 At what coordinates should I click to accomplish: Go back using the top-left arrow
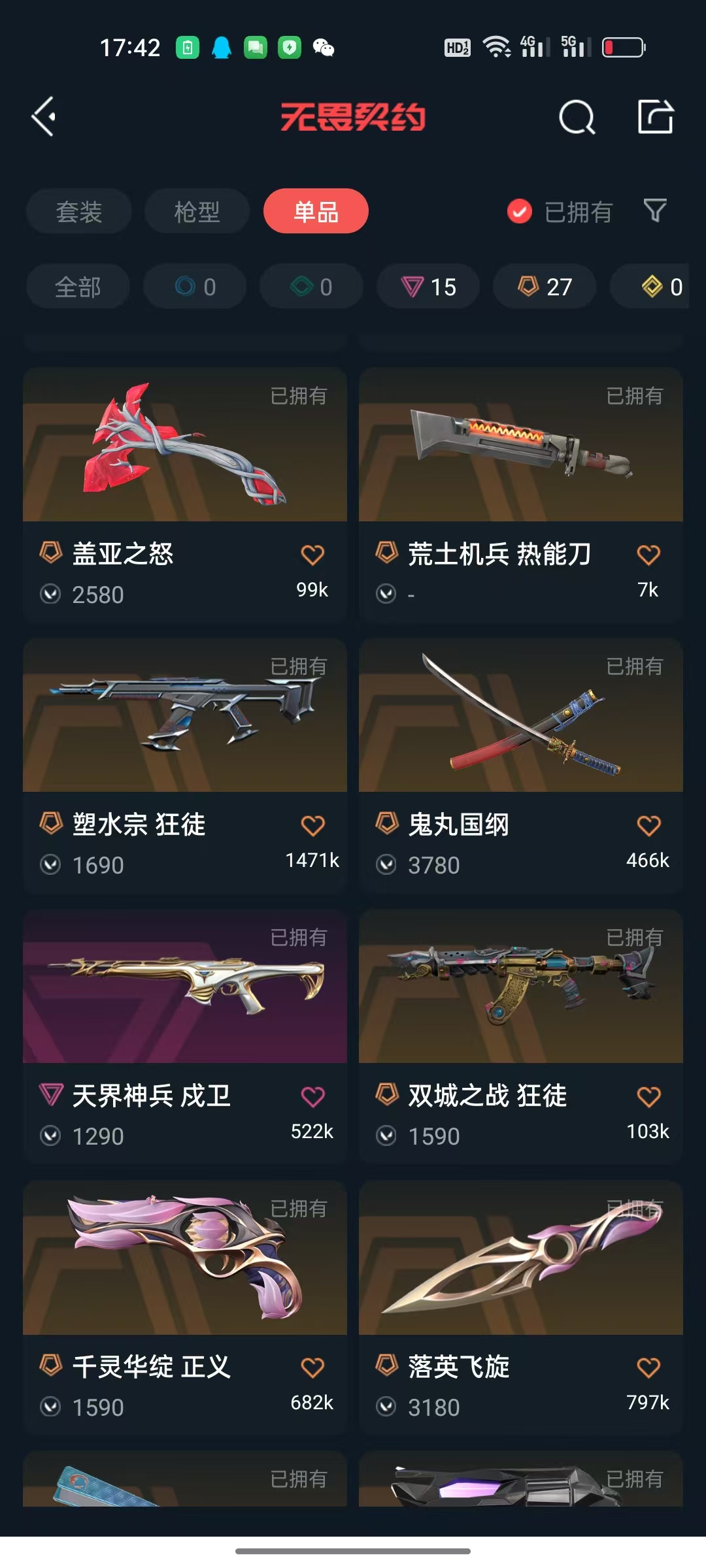(43, 117)
